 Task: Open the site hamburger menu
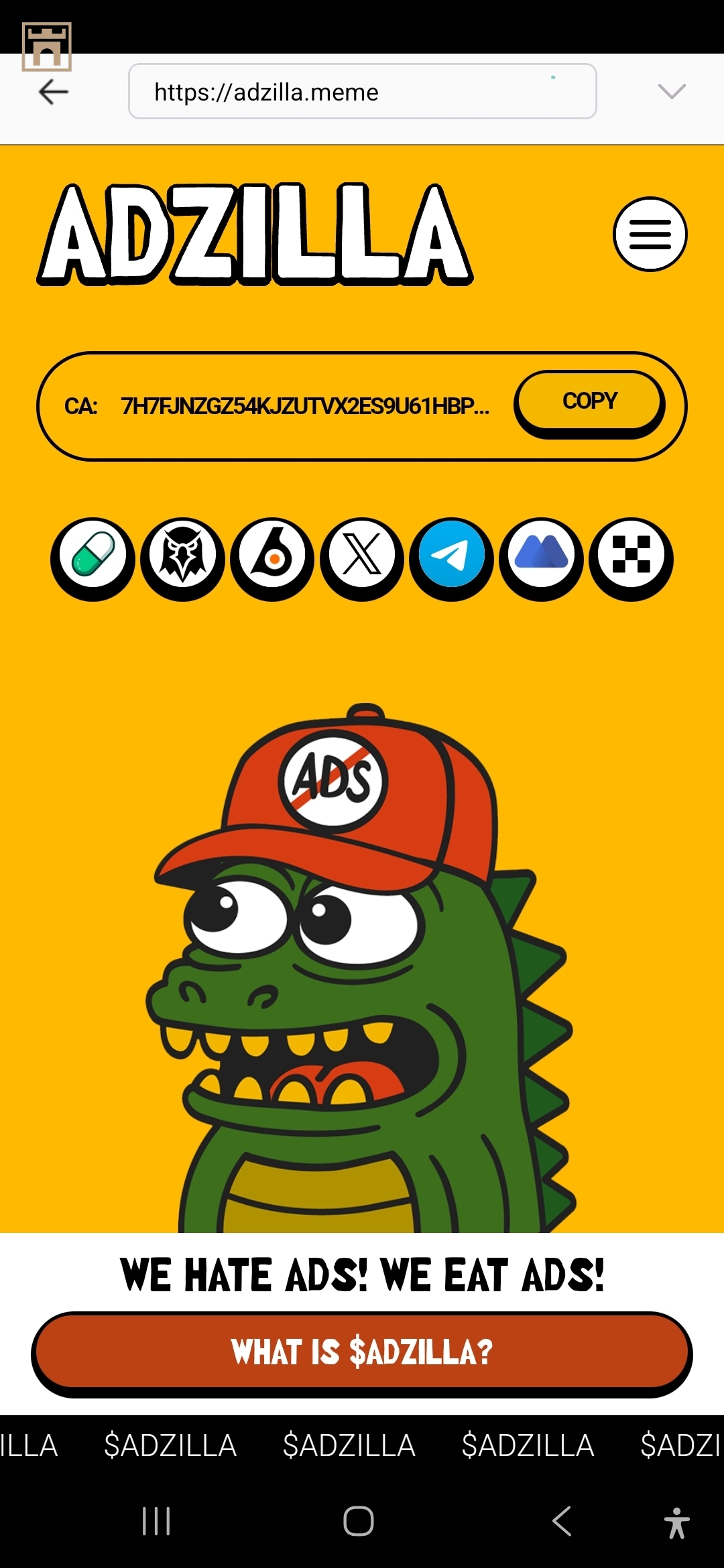tap(650, 234)
